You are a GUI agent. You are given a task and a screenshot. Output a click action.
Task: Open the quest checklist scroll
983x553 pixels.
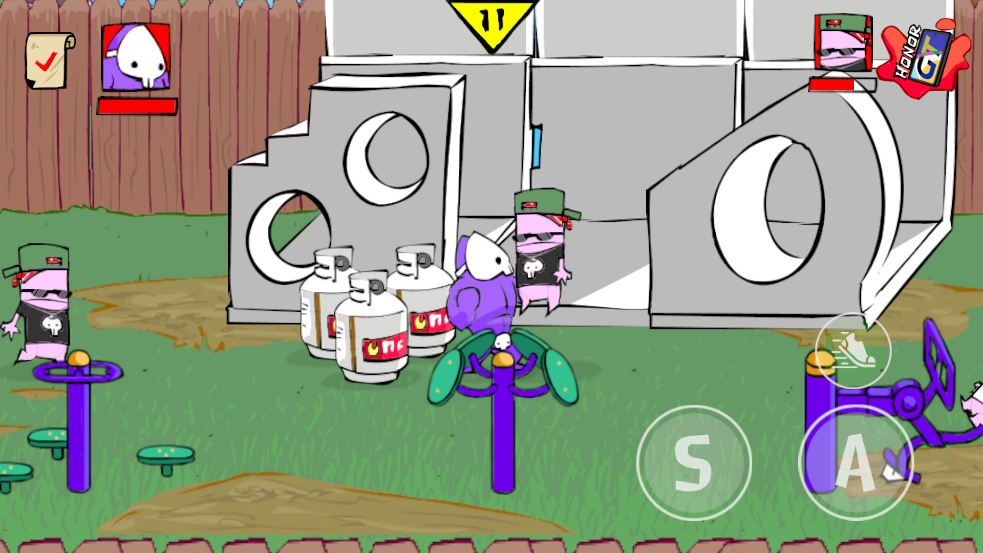(x=47, y=60)
